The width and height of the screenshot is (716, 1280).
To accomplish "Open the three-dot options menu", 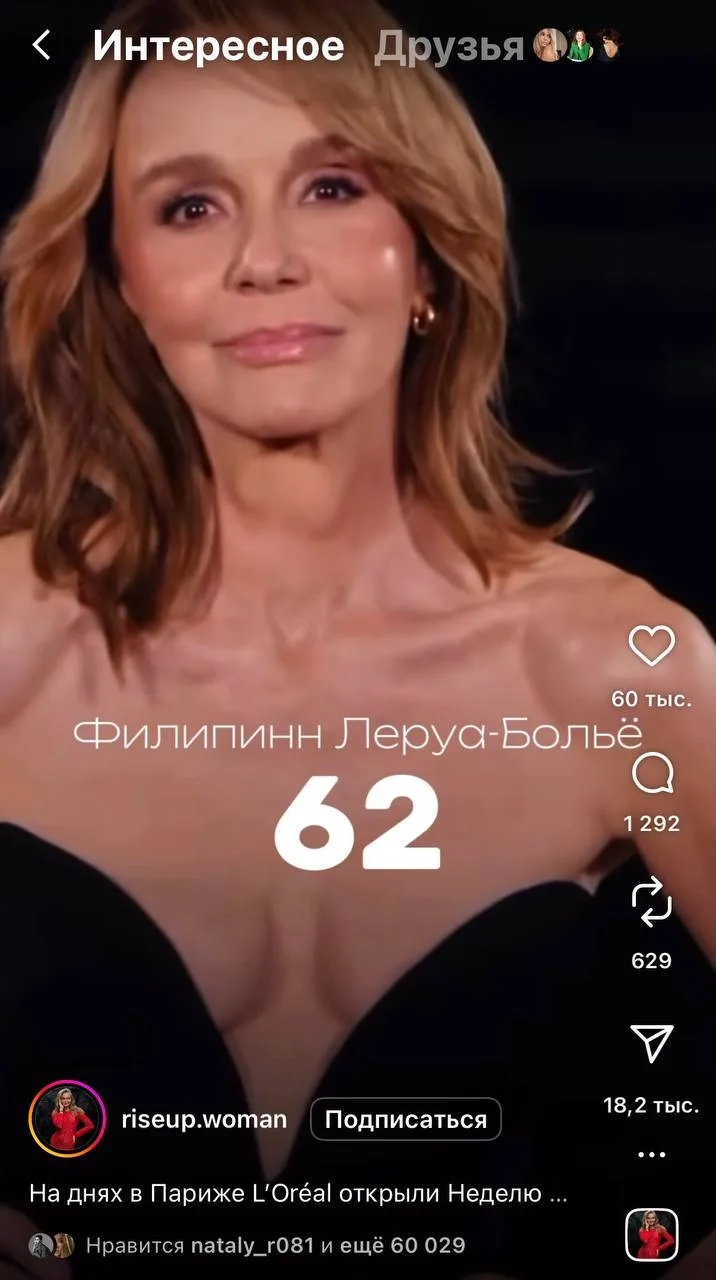I will tap(651, 1155).
